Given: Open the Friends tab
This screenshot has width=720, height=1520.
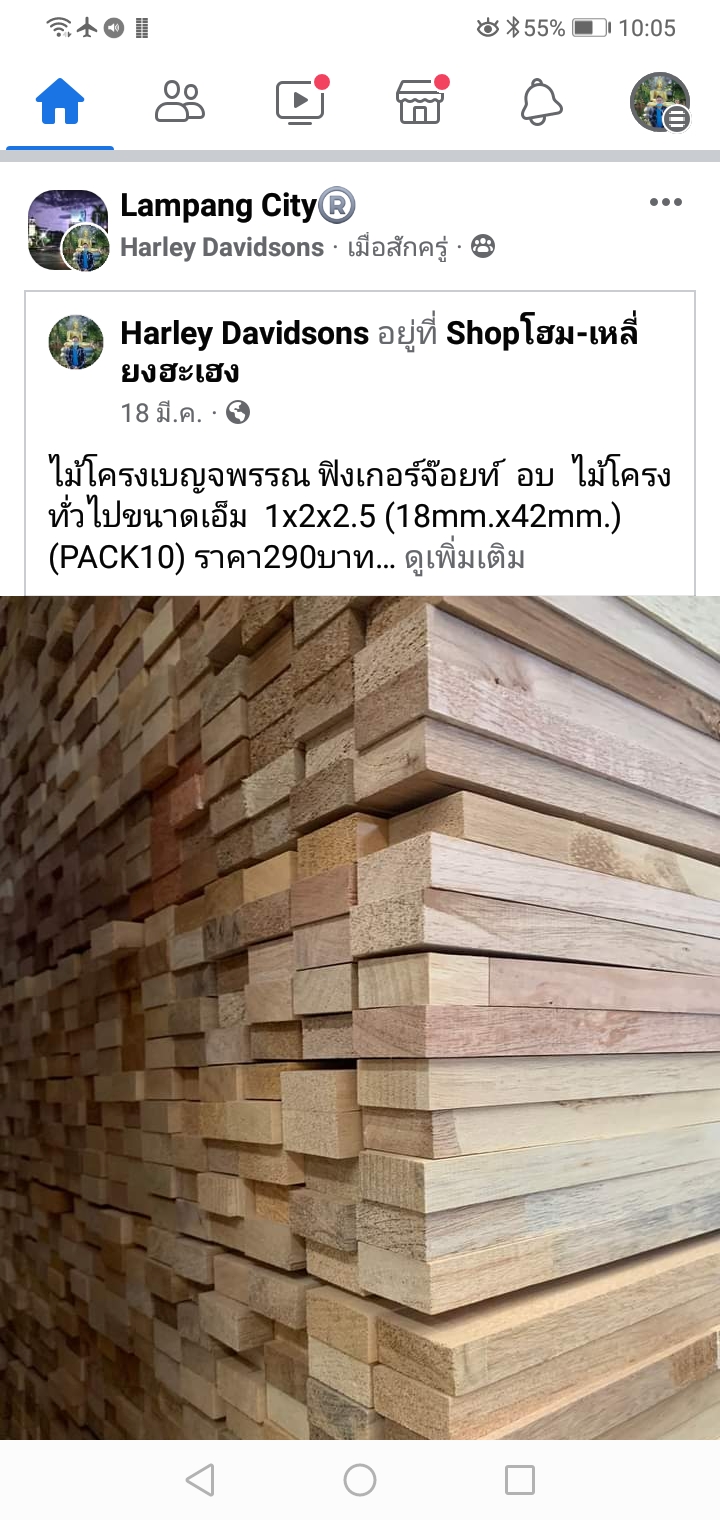Looking at the screenshot, I should [180, 102].
